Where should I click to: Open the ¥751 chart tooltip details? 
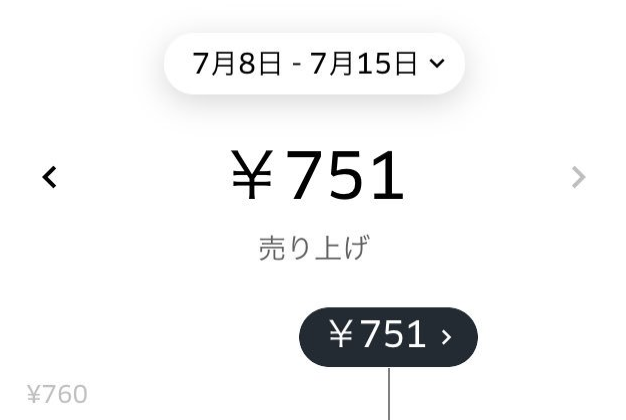pos(388,336)
